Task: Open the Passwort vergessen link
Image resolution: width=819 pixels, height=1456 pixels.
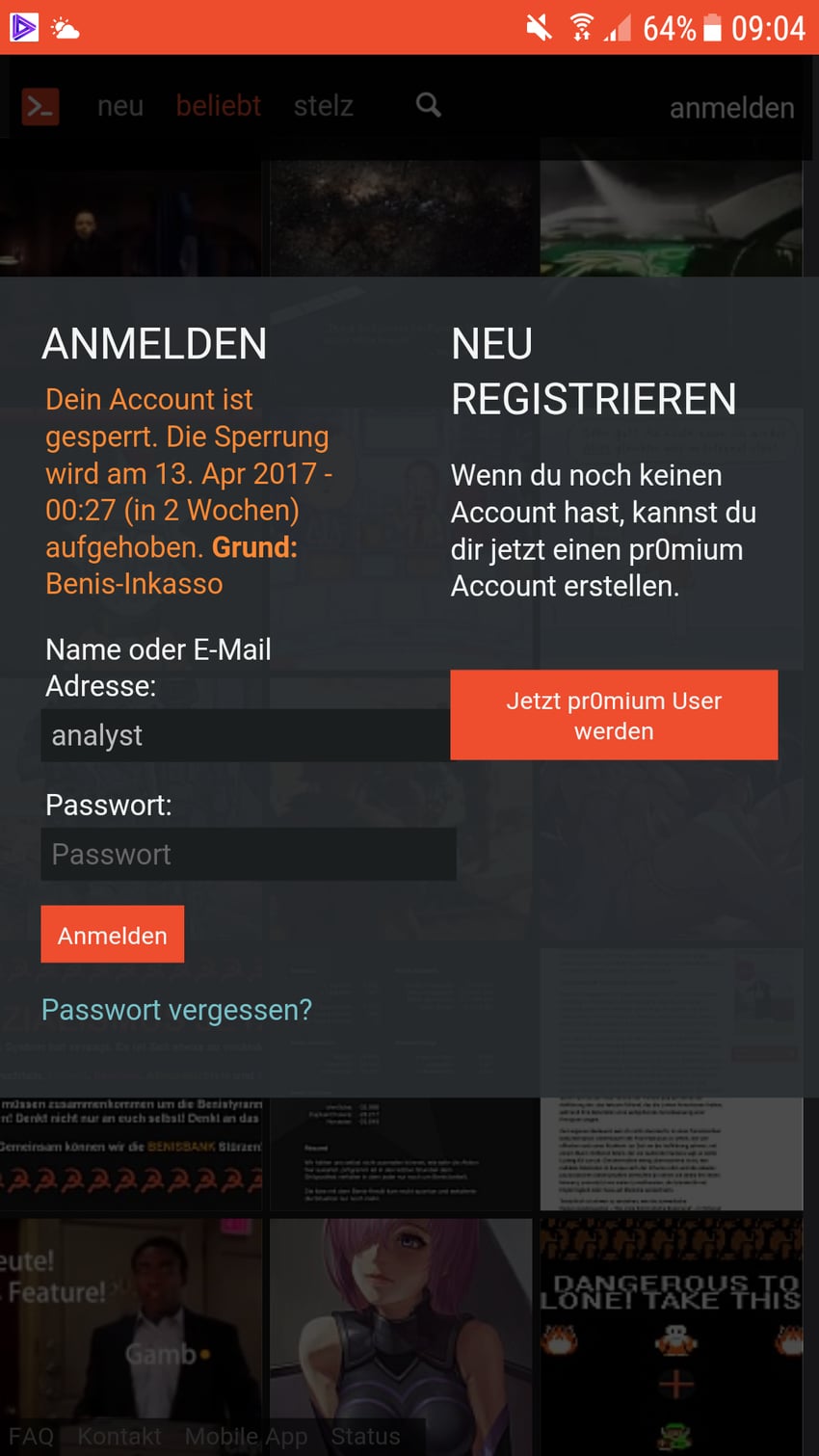Action: coord(176,1010)
